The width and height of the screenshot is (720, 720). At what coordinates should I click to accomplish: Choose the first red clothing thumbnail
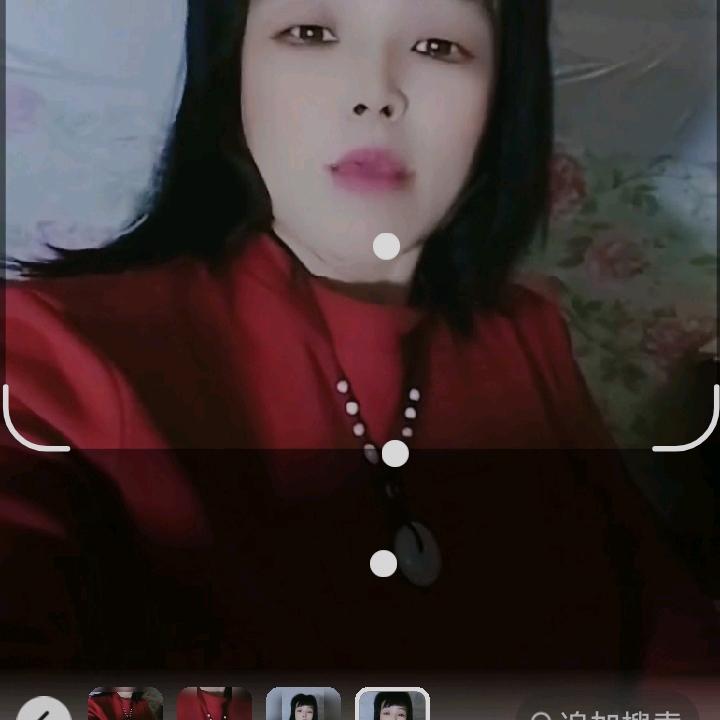[x=125, y=705]
